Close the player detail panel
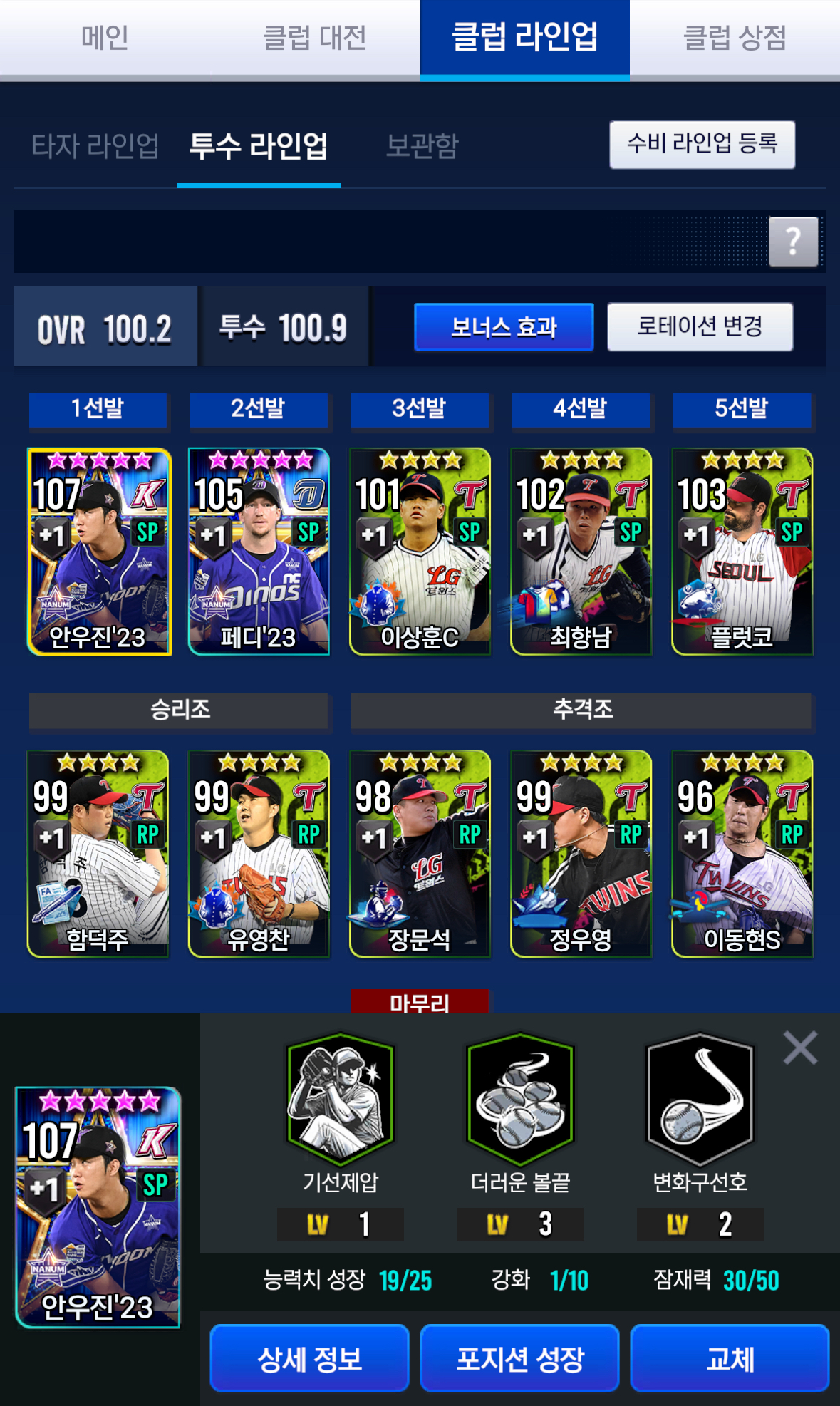 800,1048
